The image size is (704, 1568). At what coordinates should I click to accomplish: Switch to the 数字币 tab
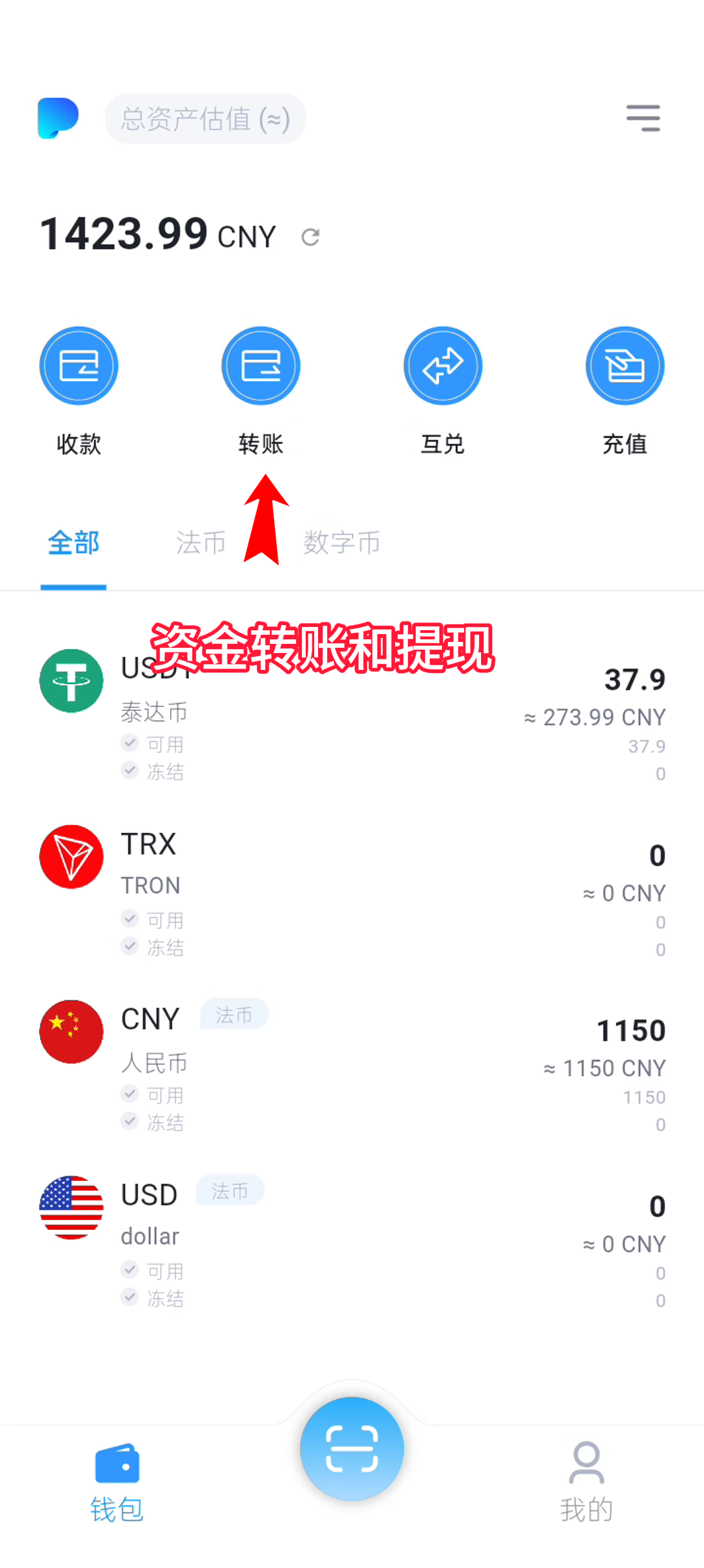pos(342,543)
